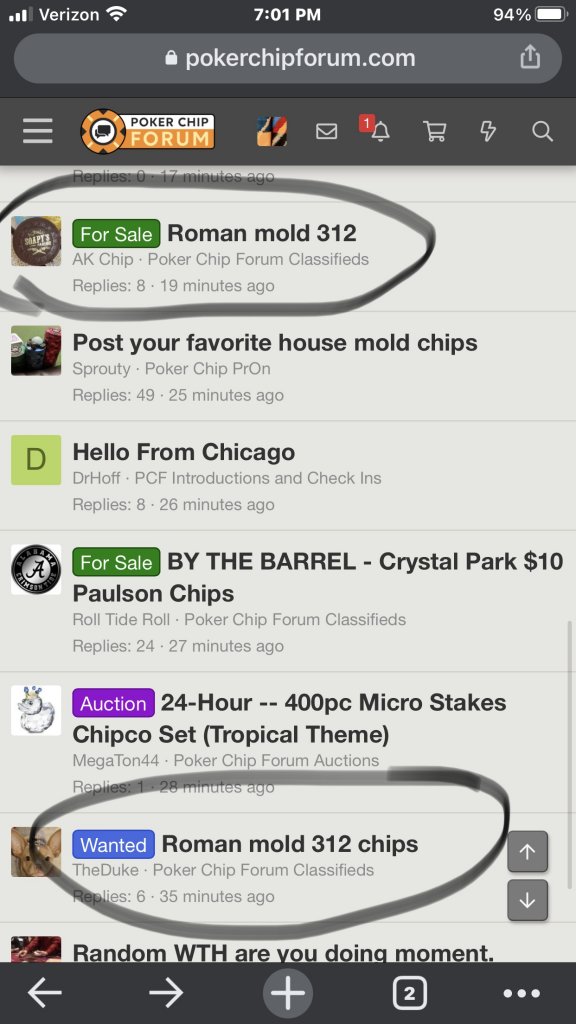Image resolution: width=576 pixels, height=1024 pixels.
Task: Open the shopping cart
Action: (x=435, y=132)
